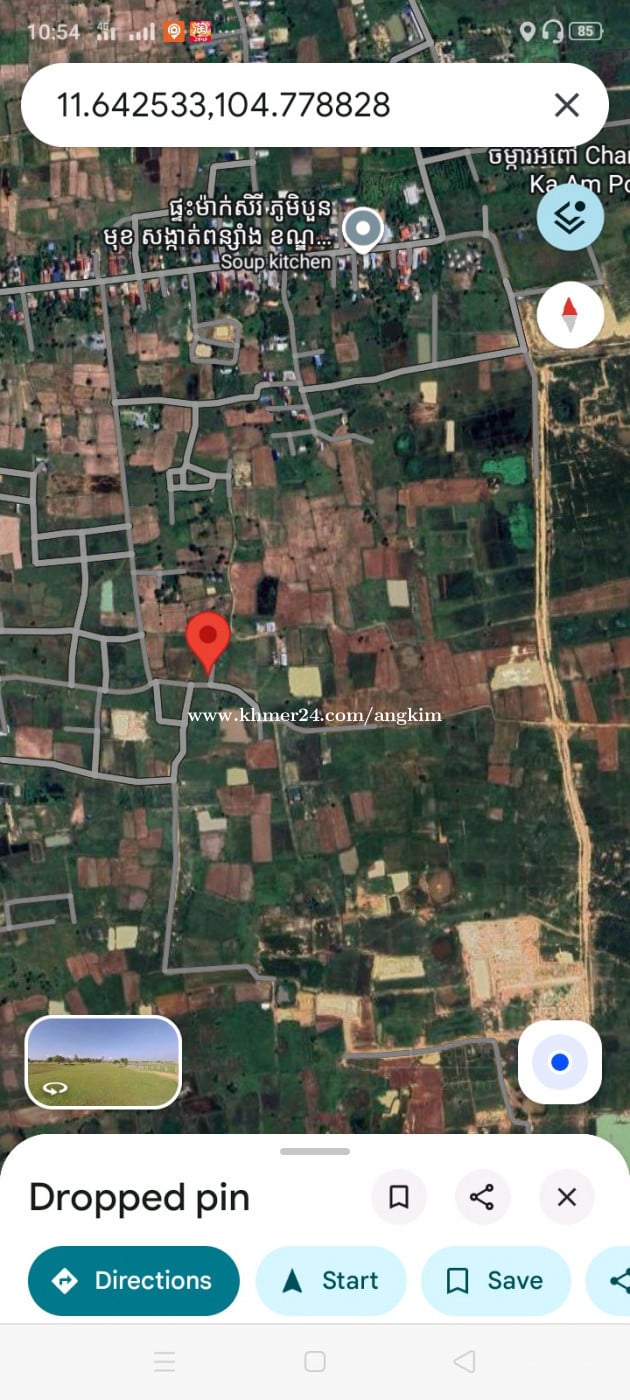Tap the Android back button

point(463,1362)
